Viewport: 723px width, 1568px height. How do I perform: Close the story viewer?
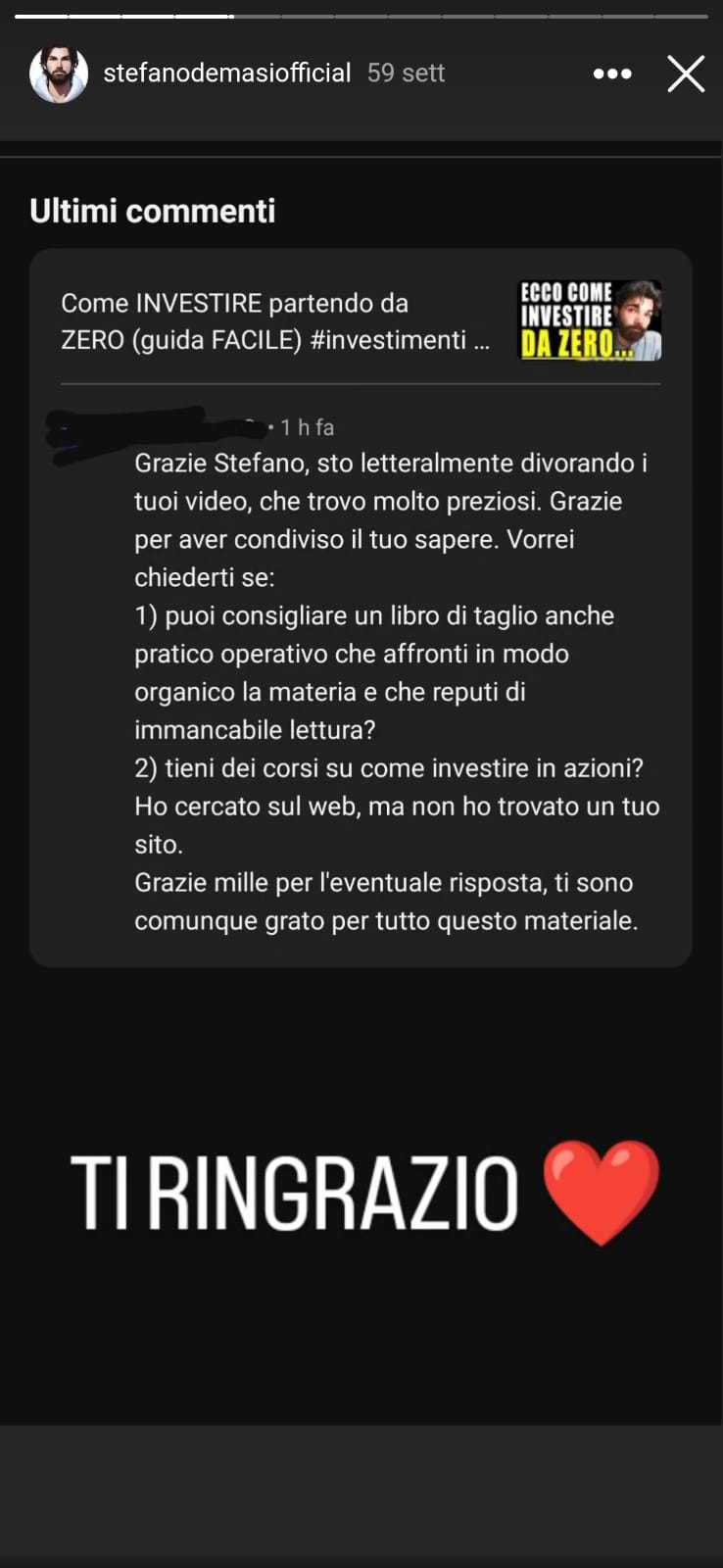tap(686, 73)
